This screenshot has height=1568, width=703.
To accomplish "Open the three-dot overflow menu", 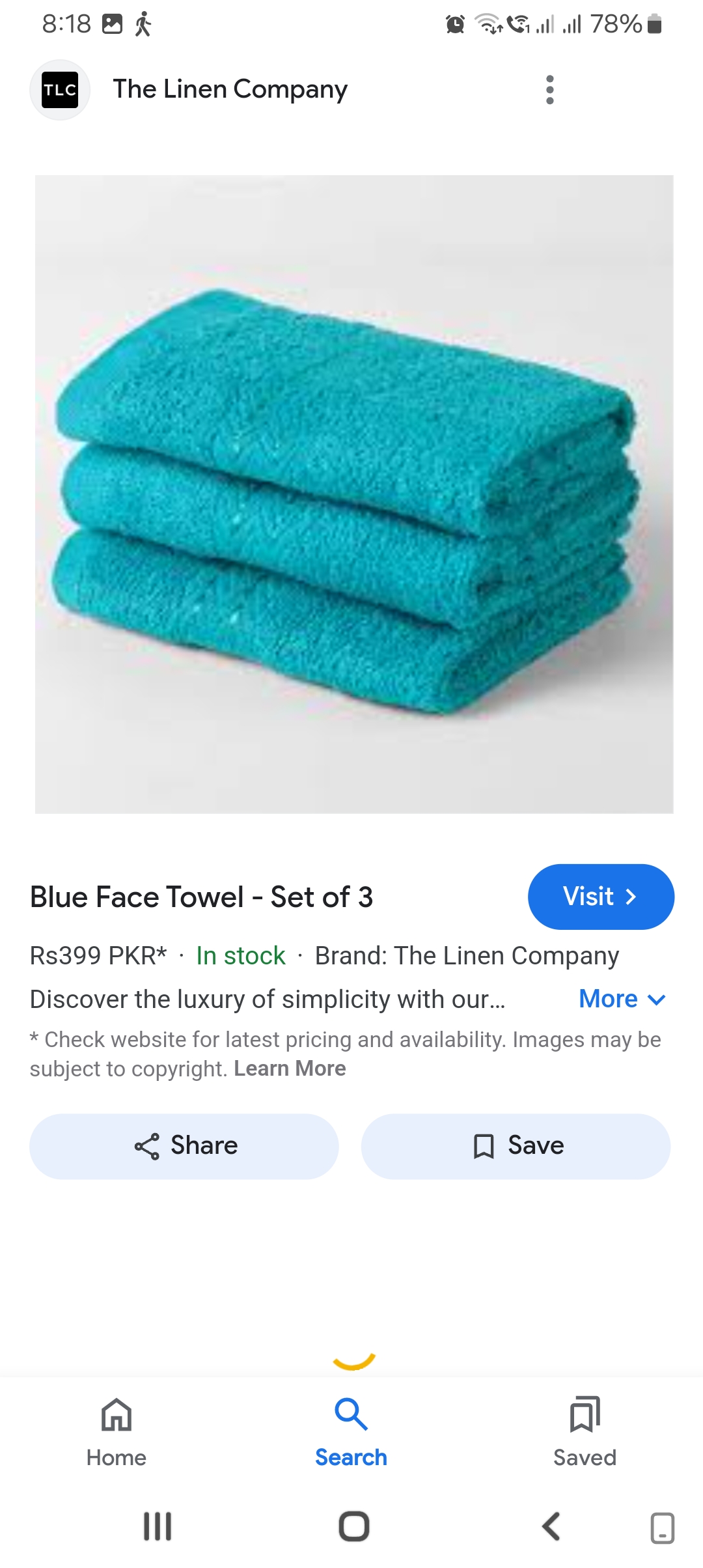I will [550, 90].
